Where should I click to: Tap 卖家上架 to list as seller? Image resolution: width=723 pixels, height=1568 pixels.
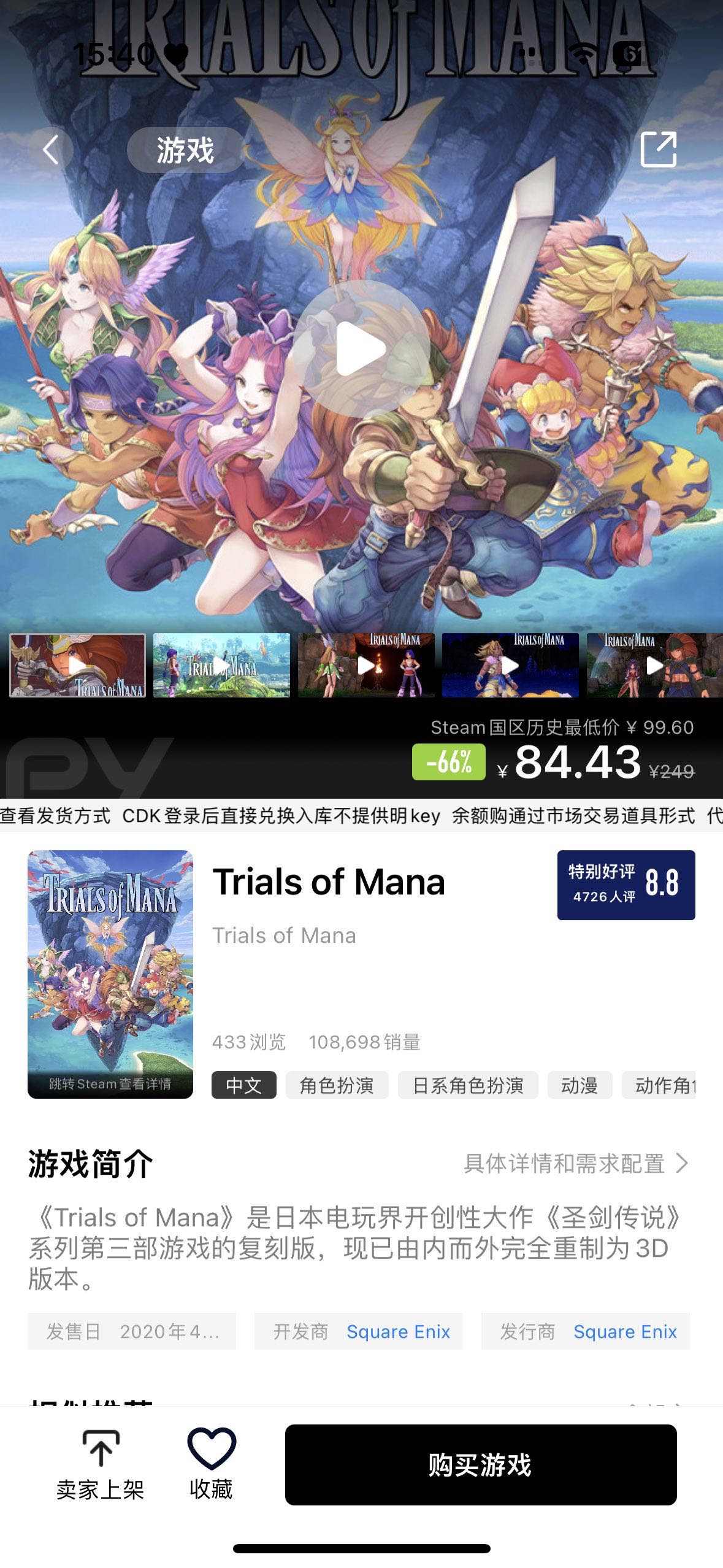point(101,1464)
